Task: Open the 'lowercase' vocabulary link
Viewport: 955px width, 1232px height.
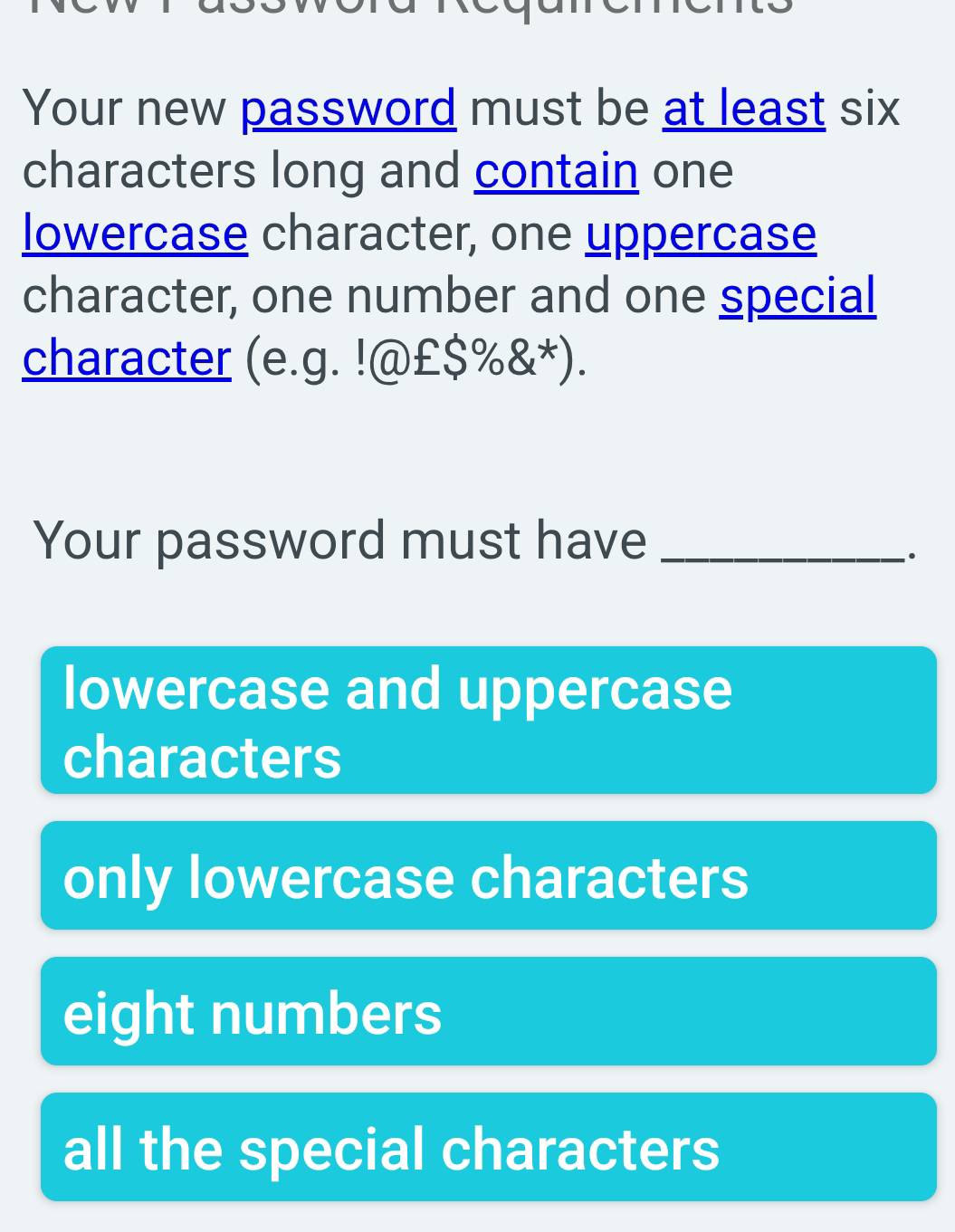Action: pos(135,234)
